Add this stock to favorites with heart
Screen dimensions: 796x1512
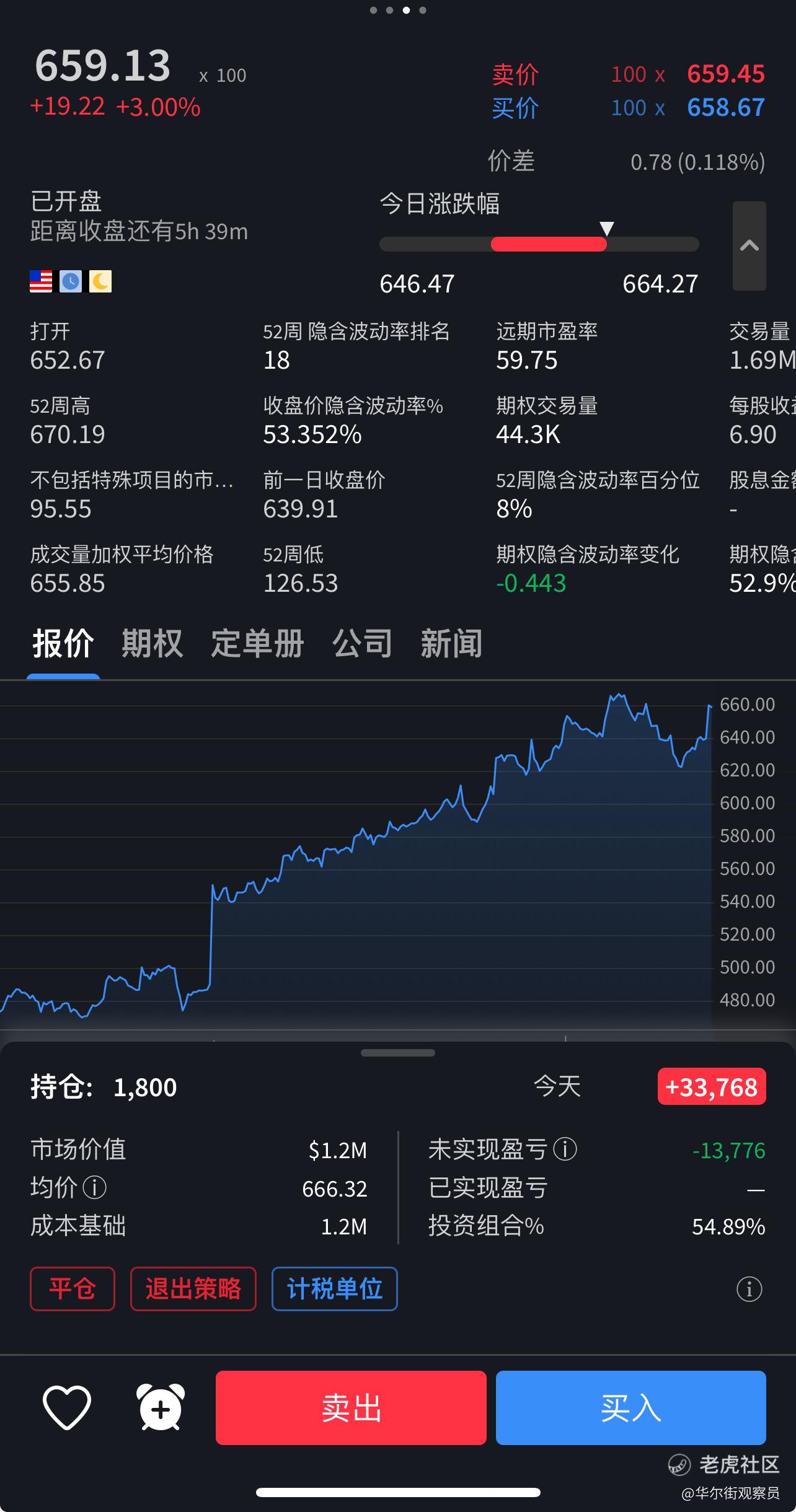coord(67,1408)
